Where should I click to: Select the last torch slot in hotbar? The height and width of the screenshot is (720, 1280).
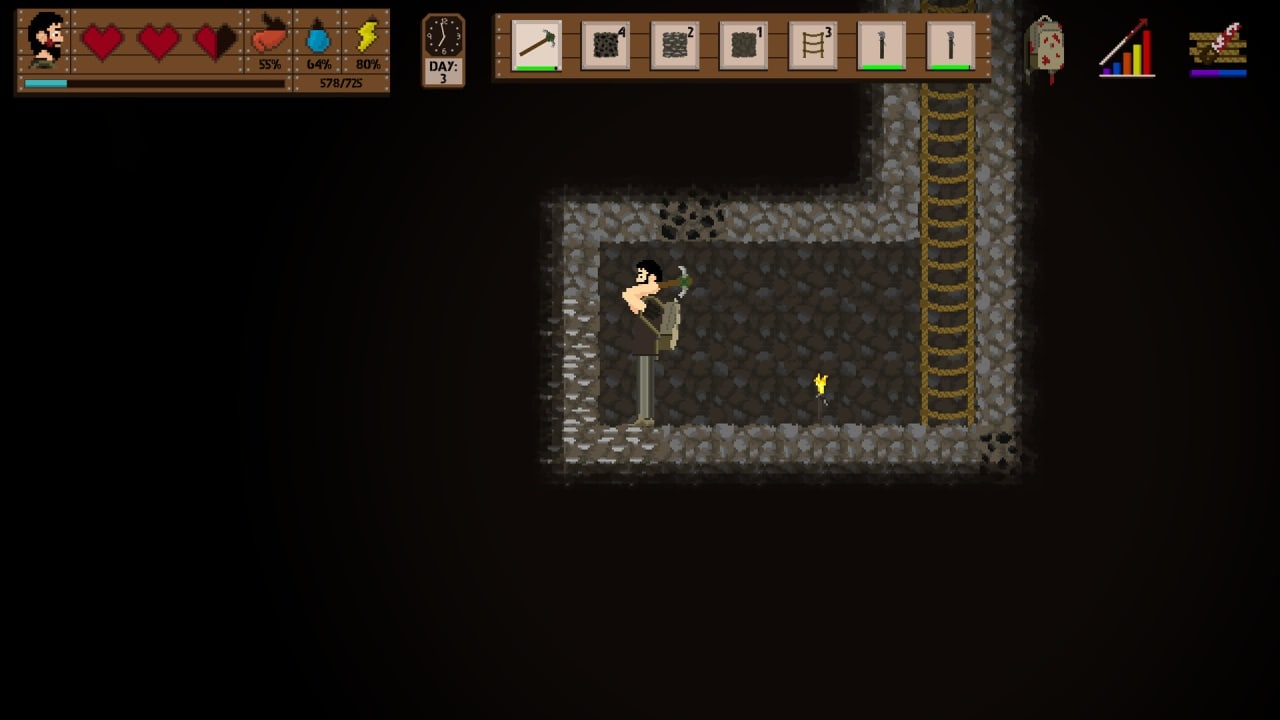coord(950,46)
